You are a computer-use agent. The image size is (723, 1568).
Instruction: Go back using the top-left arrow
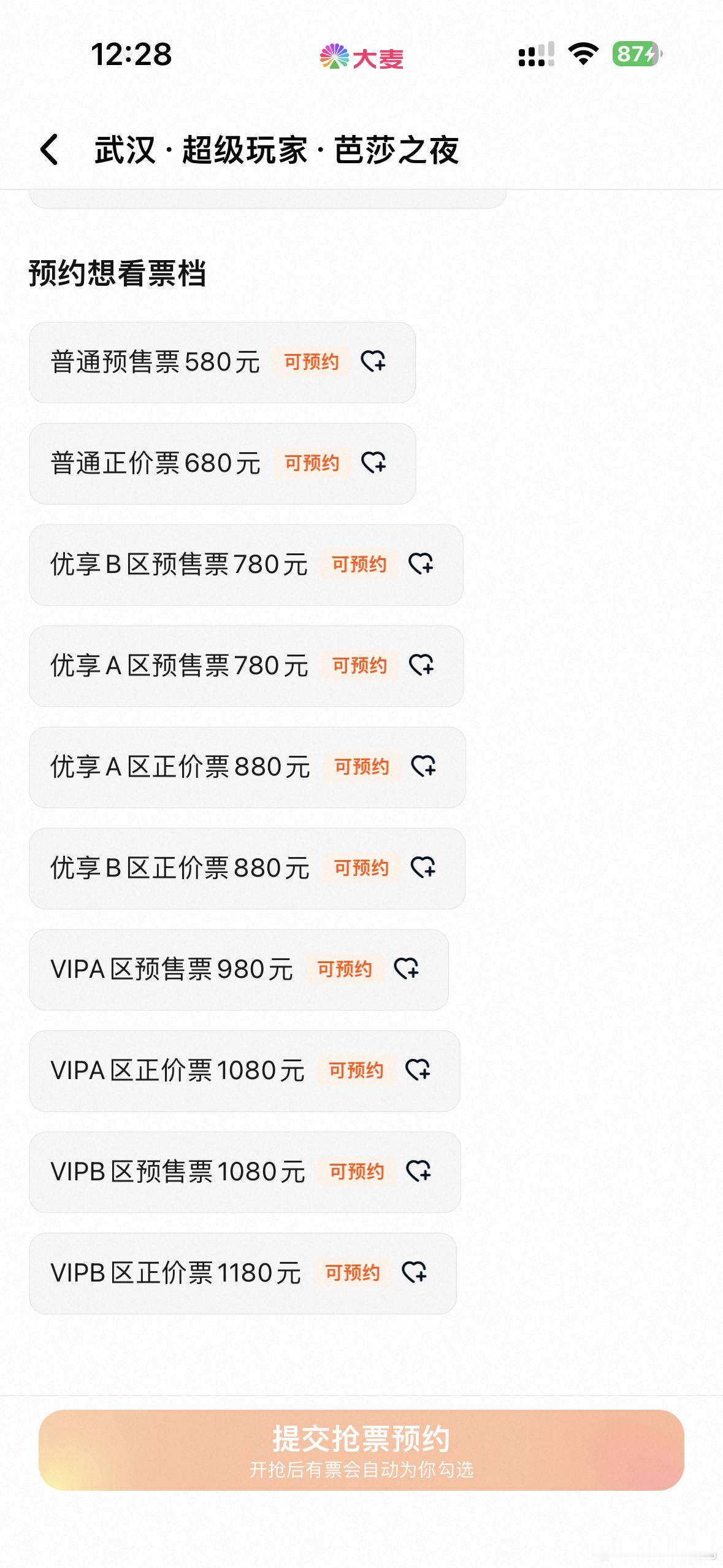(49, 150)
